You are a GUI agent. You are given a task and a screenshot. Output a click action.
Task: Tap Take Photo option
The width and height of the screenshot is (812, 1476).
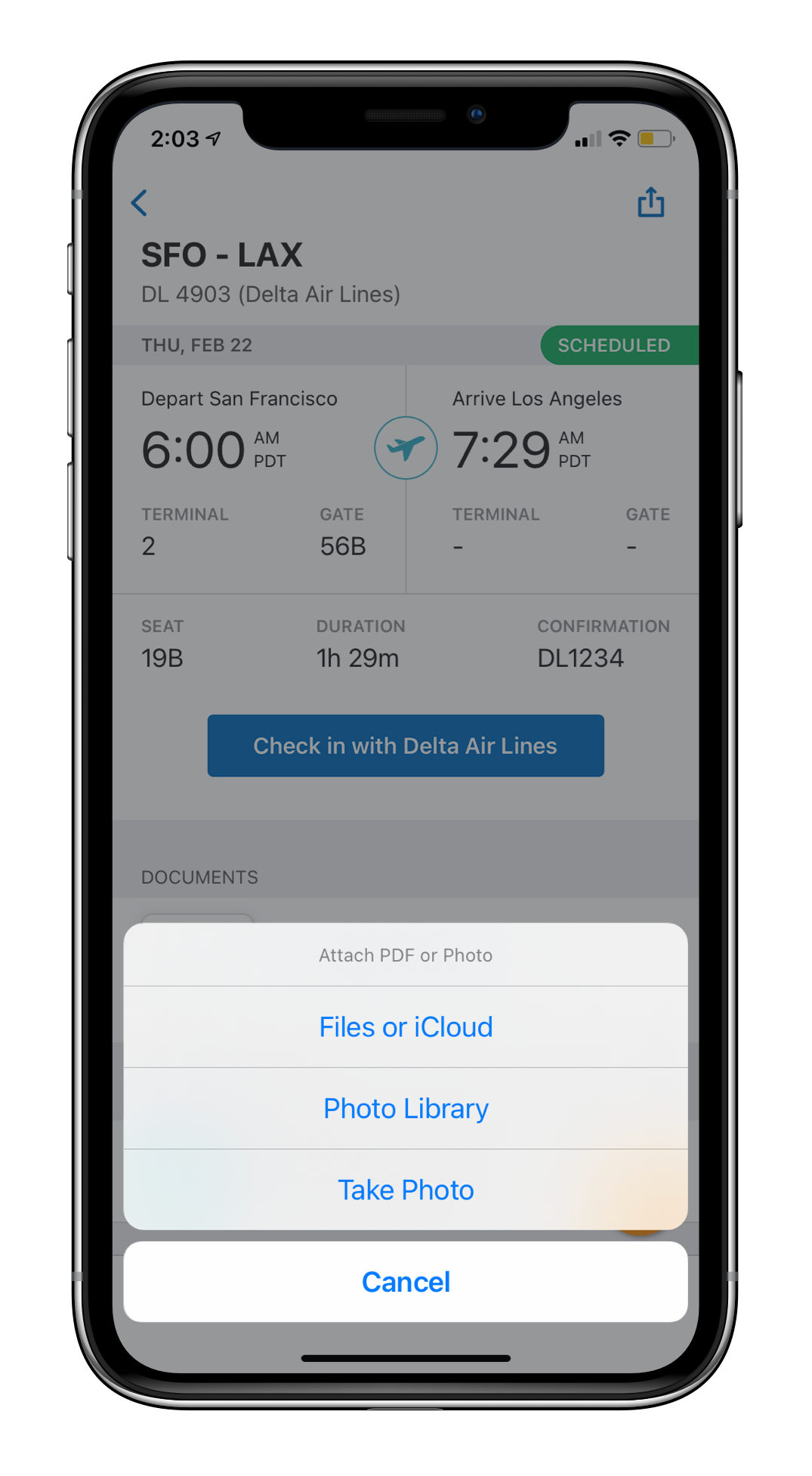tap(406, 1190)
